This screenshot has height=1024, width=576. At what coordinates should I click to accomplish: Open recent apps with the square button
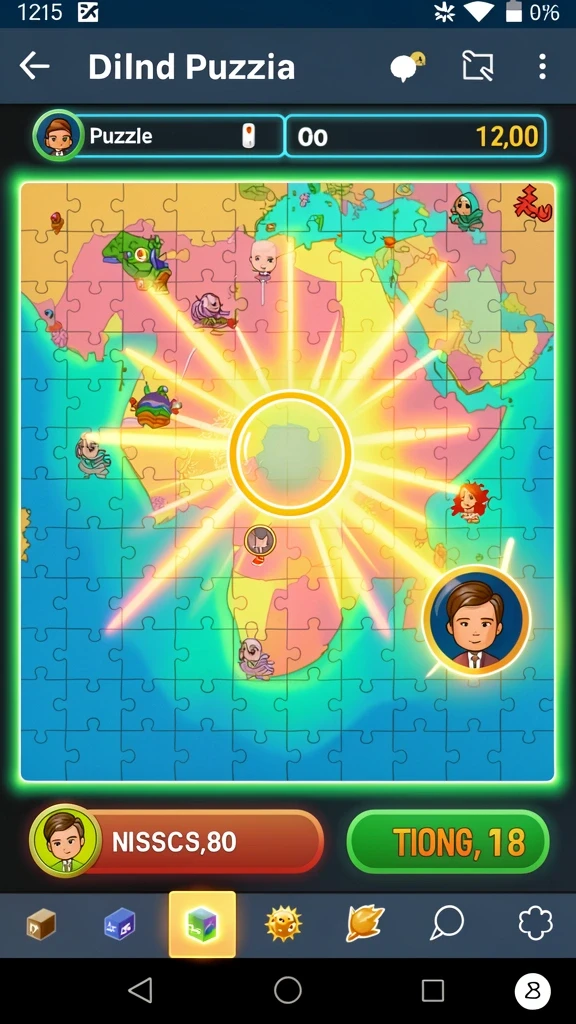tap(432, 990)
